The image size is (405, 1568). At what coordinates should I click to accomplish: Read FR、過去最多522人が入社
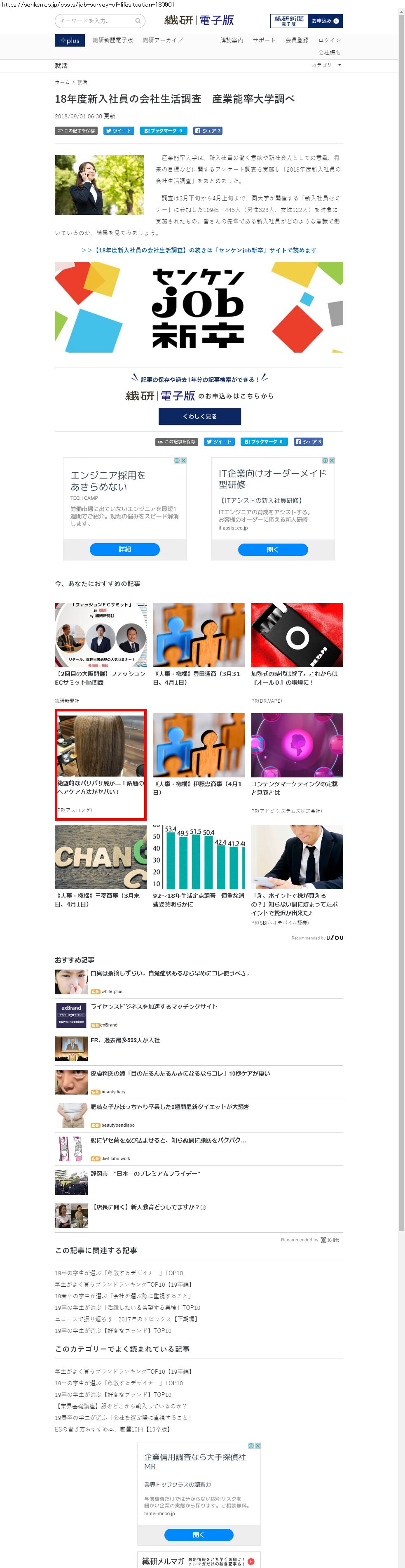click(x=125, y=1040)
